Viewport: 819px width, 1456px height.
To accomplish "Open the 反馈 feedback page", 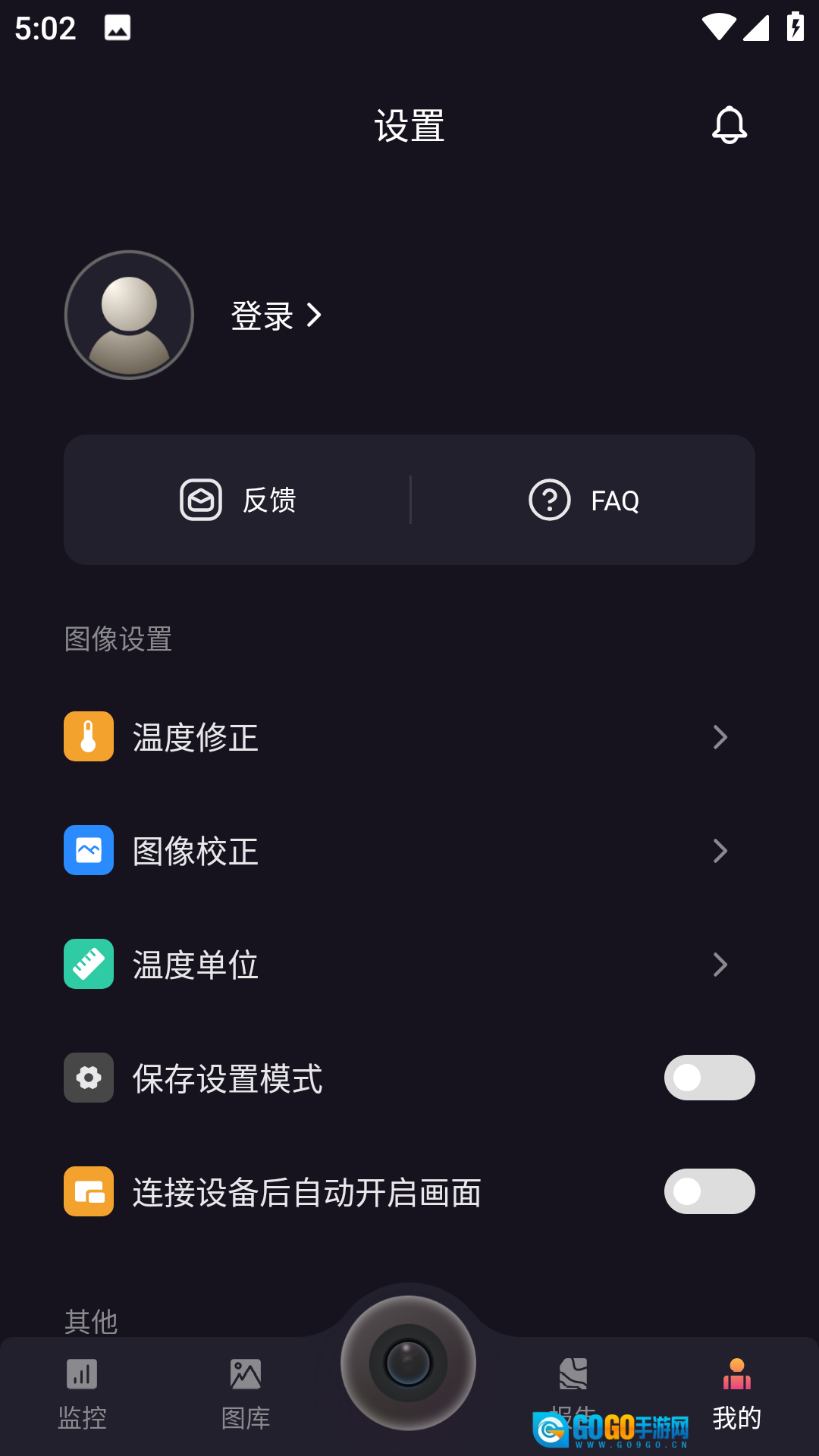I will pos(238,500).
